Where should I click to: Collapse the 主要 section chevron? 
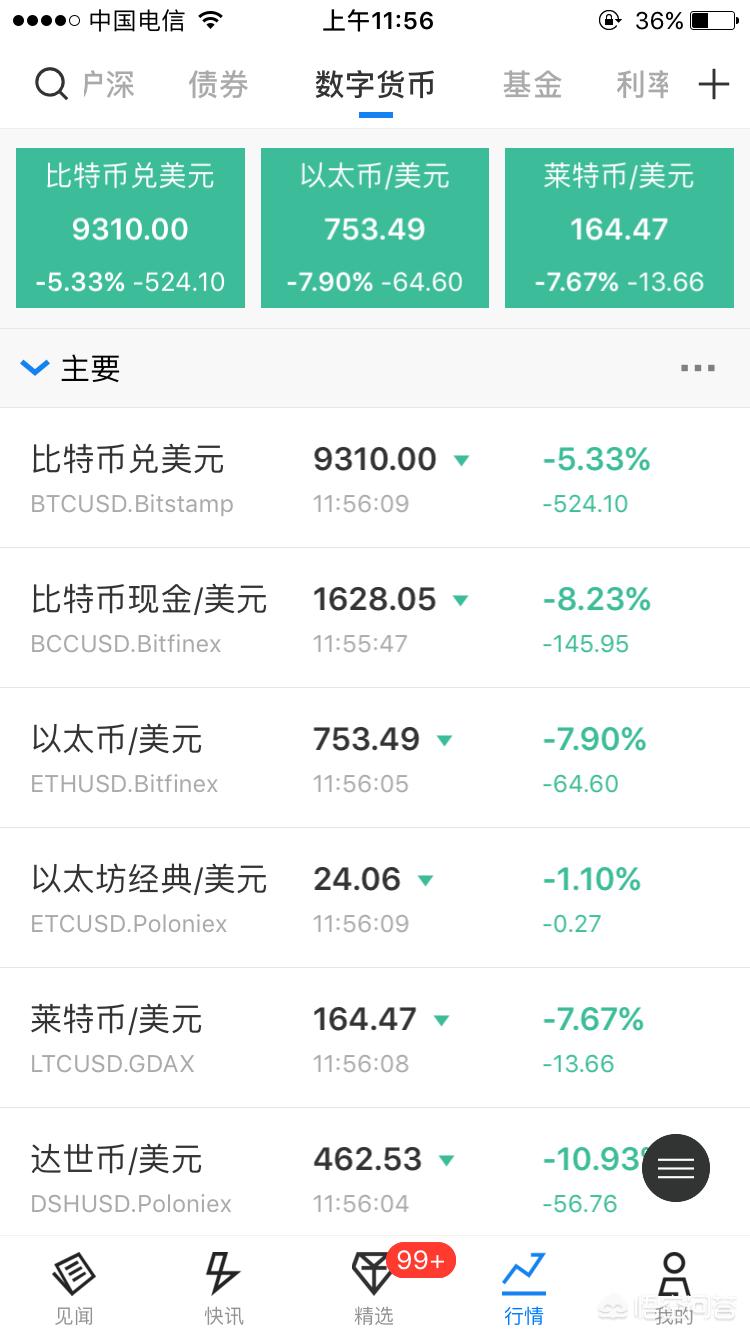point(35,368)
